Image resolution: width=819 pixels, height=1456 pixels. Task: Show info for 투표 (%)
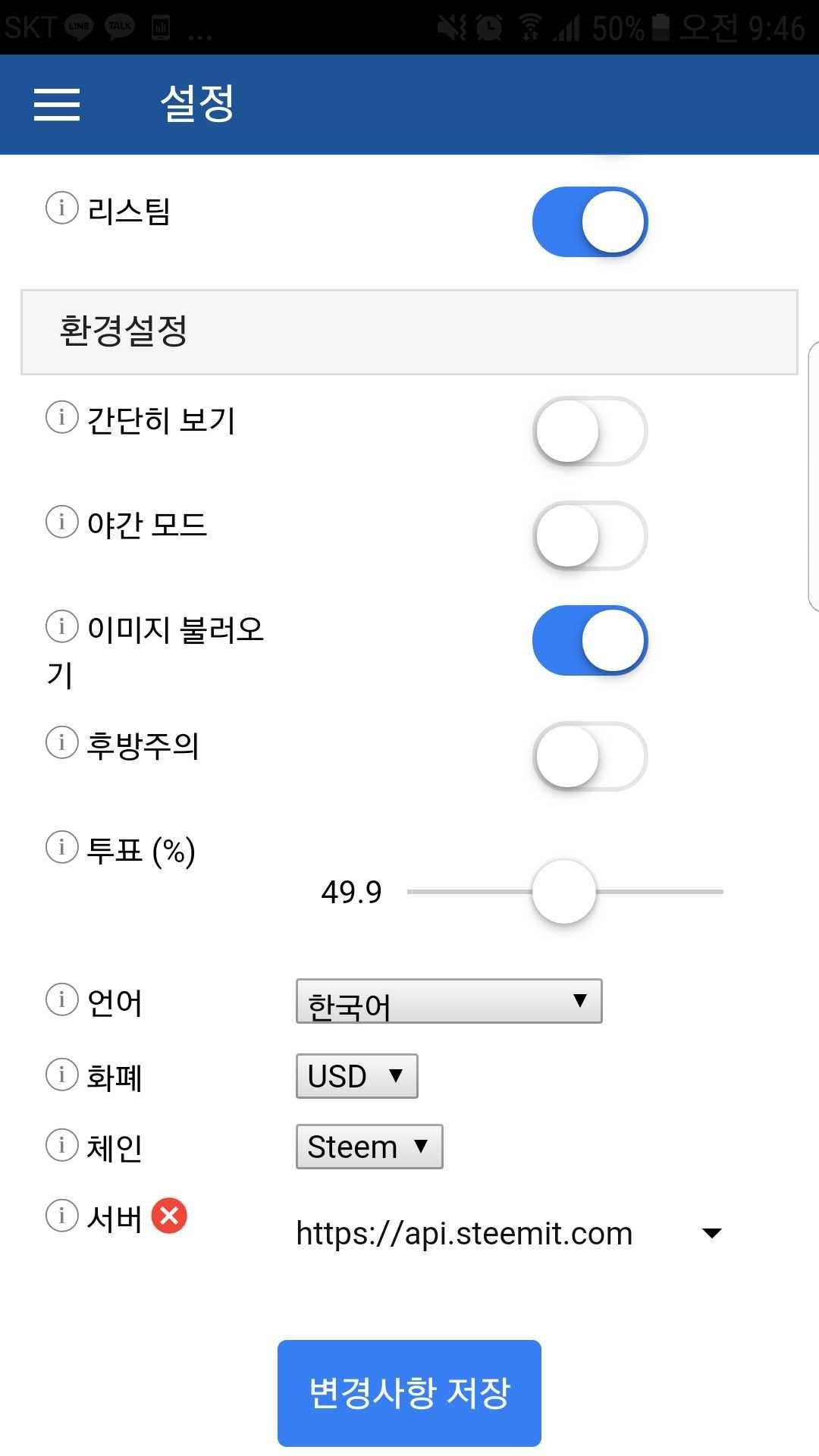coord(62,847)
